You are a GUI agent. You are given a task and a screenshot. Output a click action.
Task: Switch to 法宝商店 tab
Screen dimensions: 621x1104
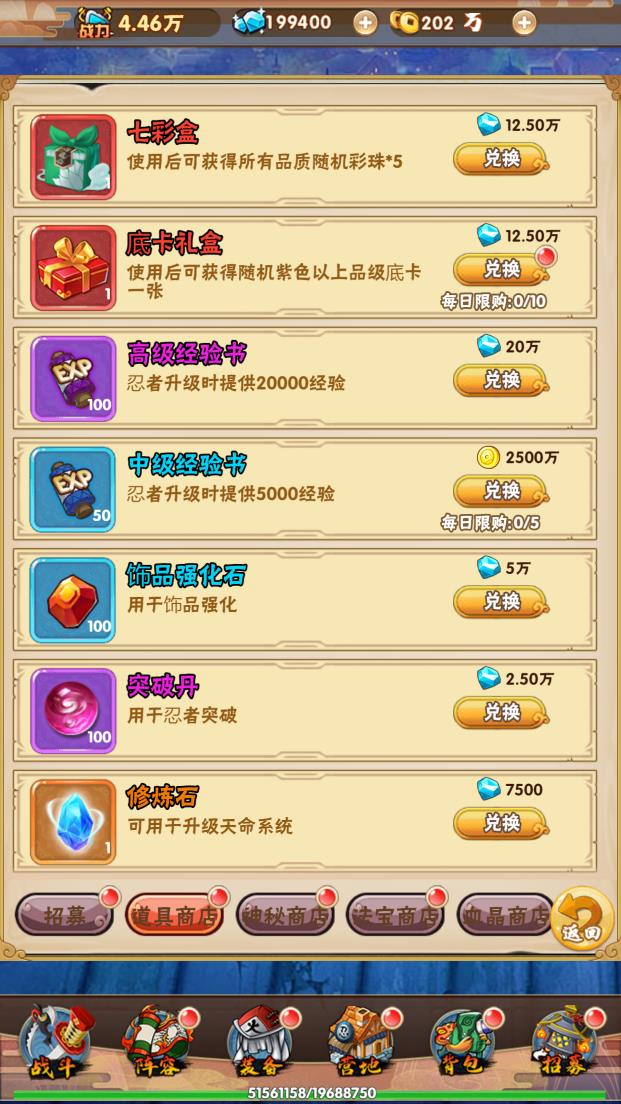pos(395,915)
